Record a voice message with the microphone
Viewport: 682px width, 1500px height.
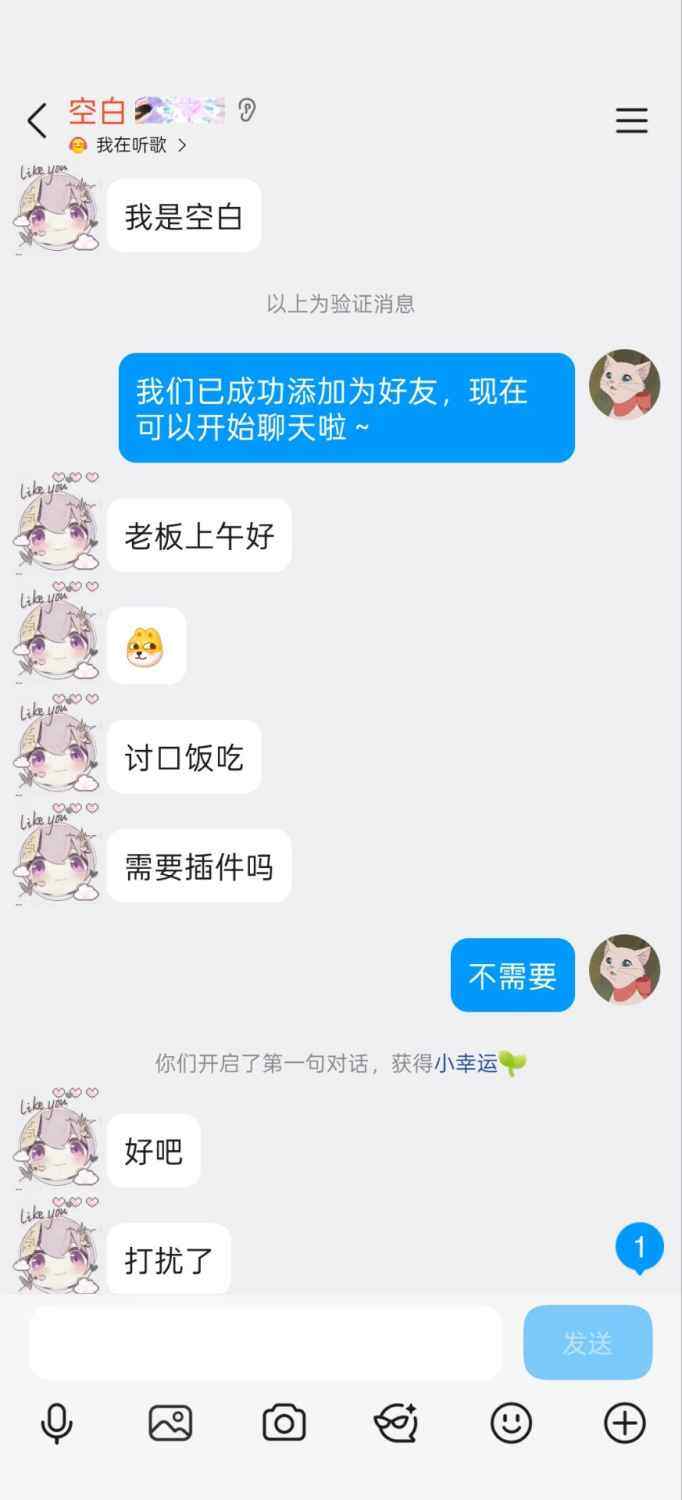pyautogui.click(x=57, y=1423)
